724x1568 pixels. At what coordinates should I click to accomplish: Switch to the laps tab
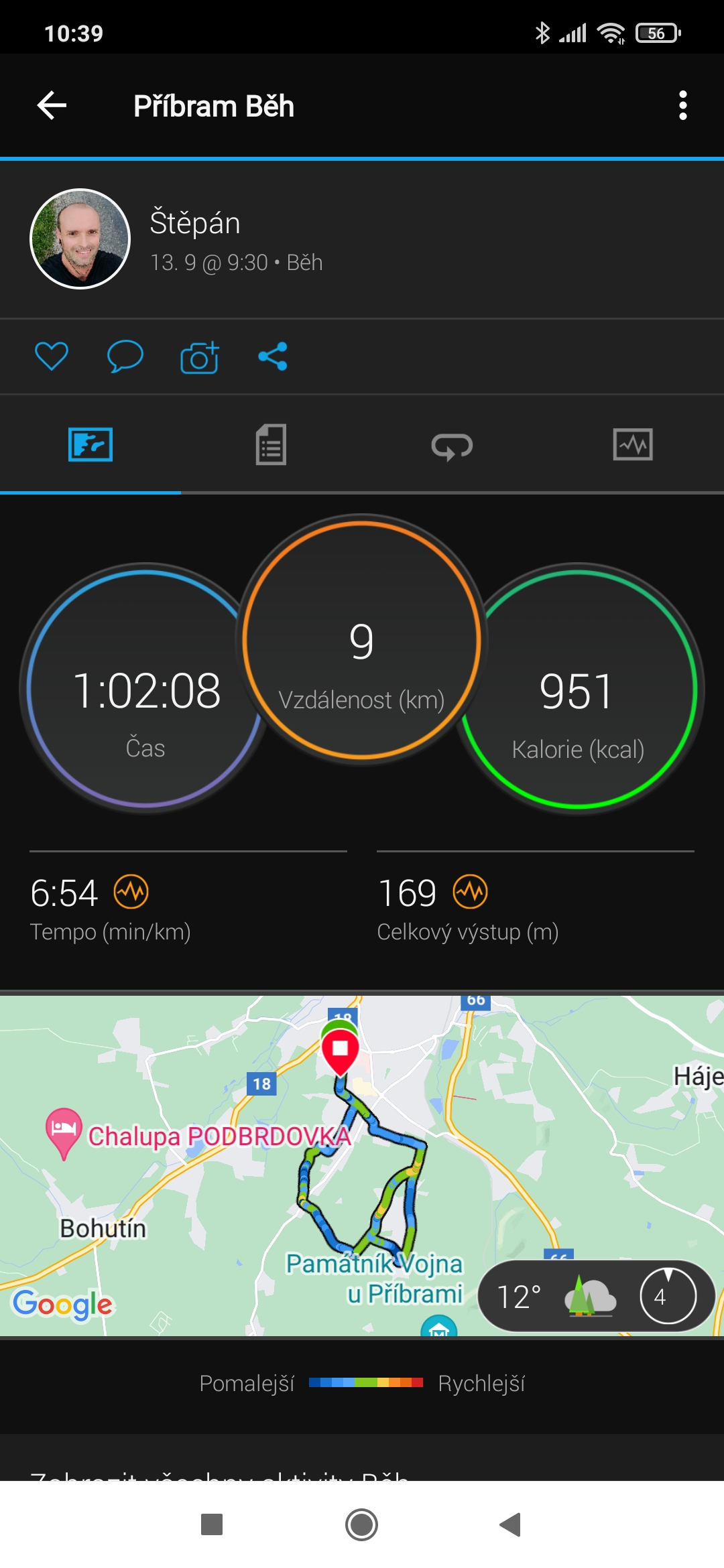(x=452, y=446)
